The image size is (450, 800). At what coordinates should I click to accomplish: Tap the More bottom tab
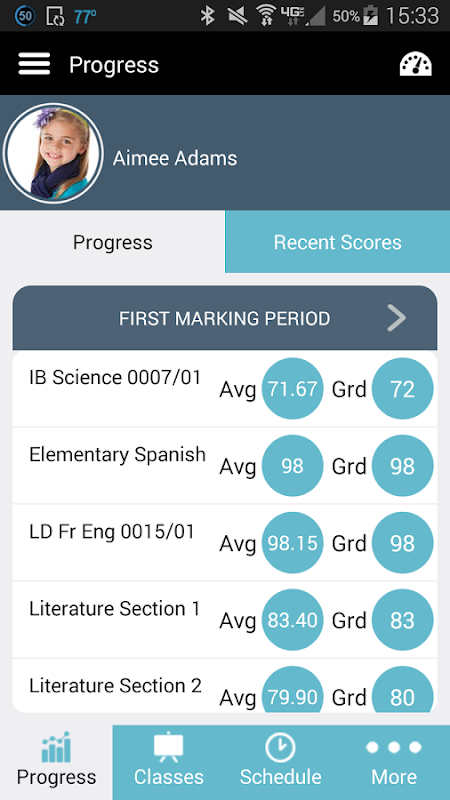[x=394, y=762]
